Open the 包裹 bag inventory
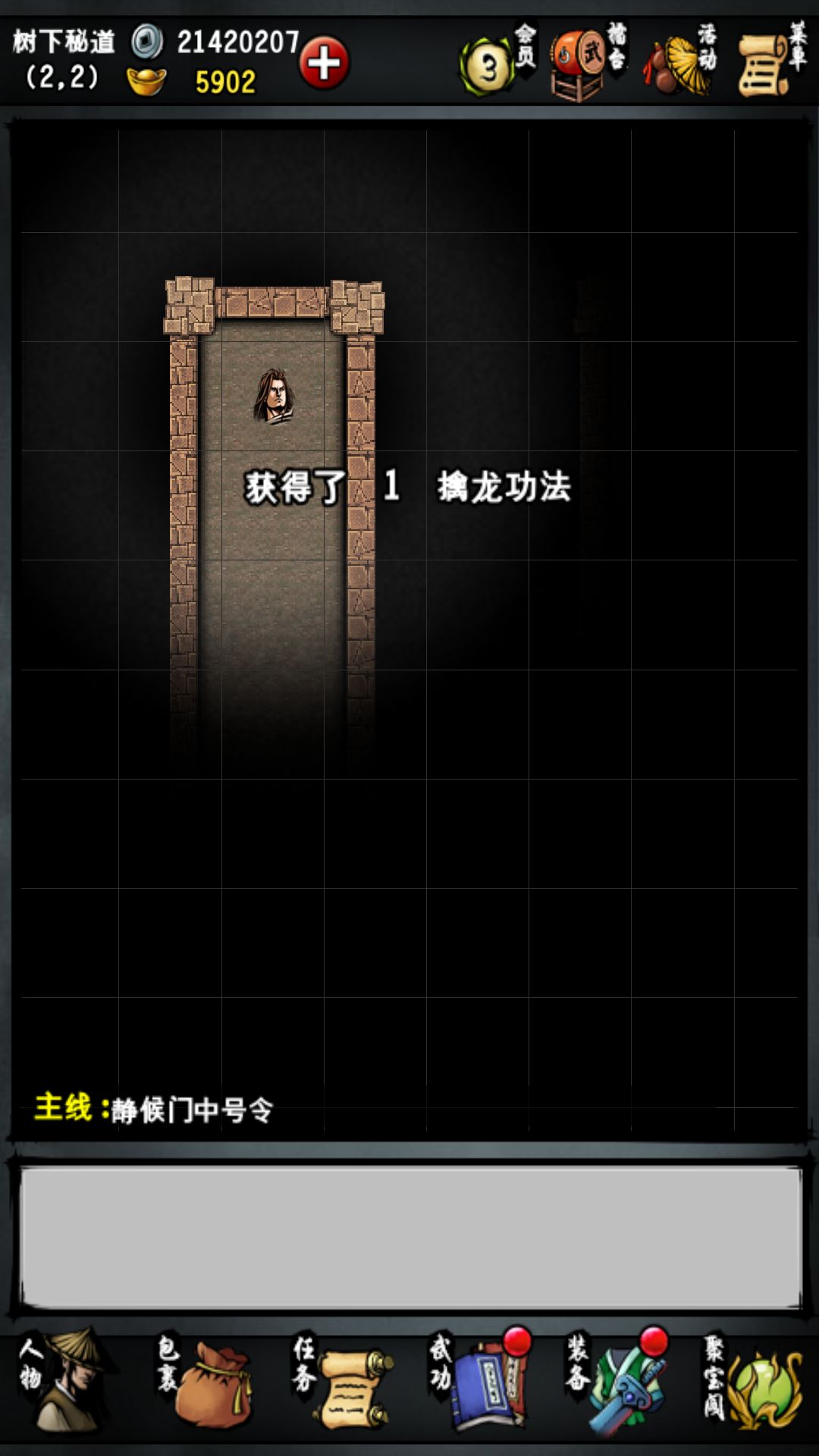 pyautogui.click(x=205, y=1382)
